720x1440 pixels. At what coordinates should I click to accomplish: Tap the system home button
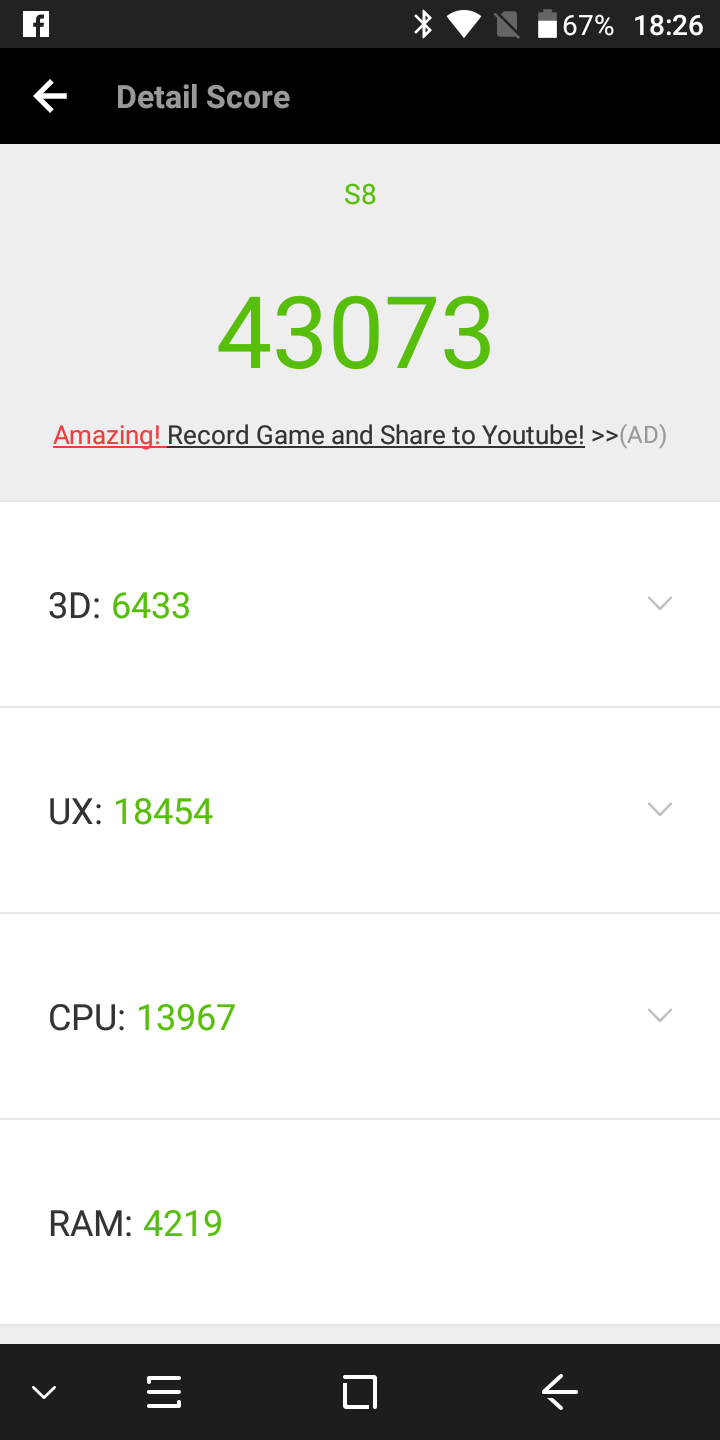360,1392
